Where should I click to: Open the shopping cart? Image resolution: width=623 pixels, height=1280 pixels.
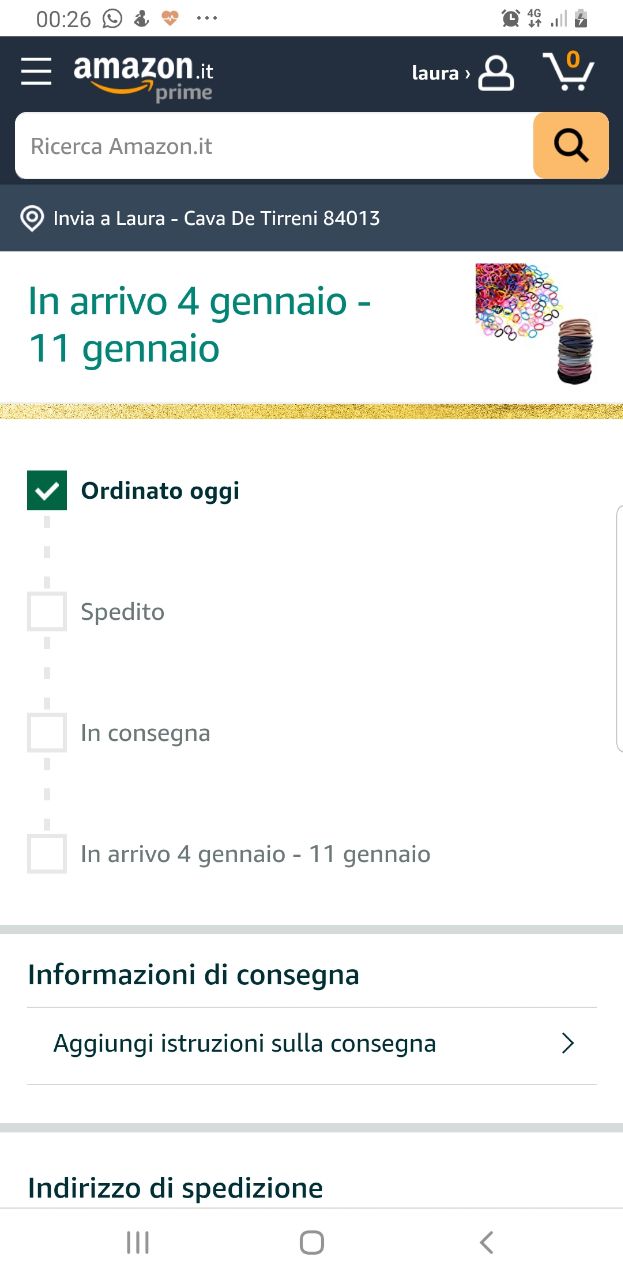[568, 72]
